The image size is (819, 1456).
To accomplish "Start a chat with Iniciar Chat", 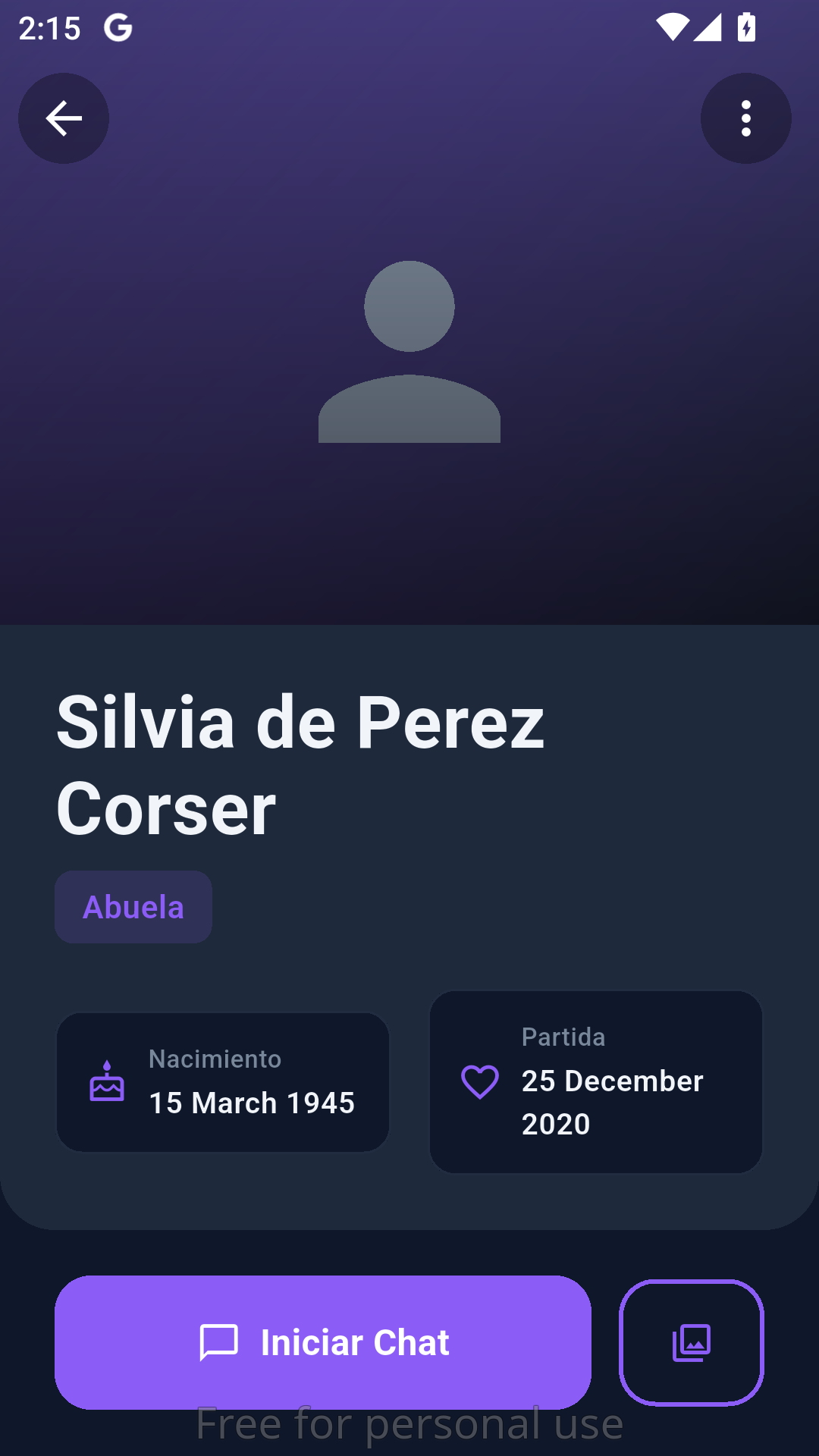I will coord(323,1341).
